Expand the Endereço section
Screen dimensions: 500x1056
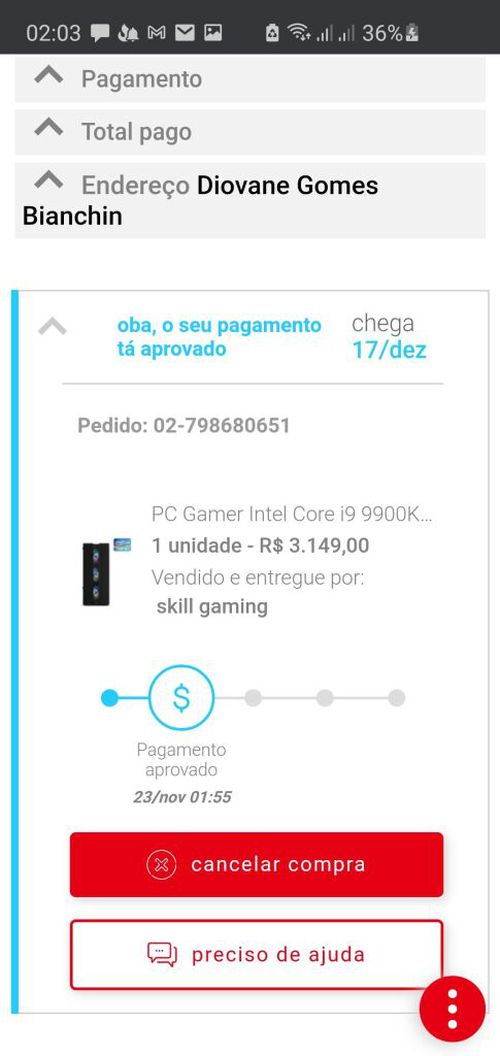click(x=250, y=200)
